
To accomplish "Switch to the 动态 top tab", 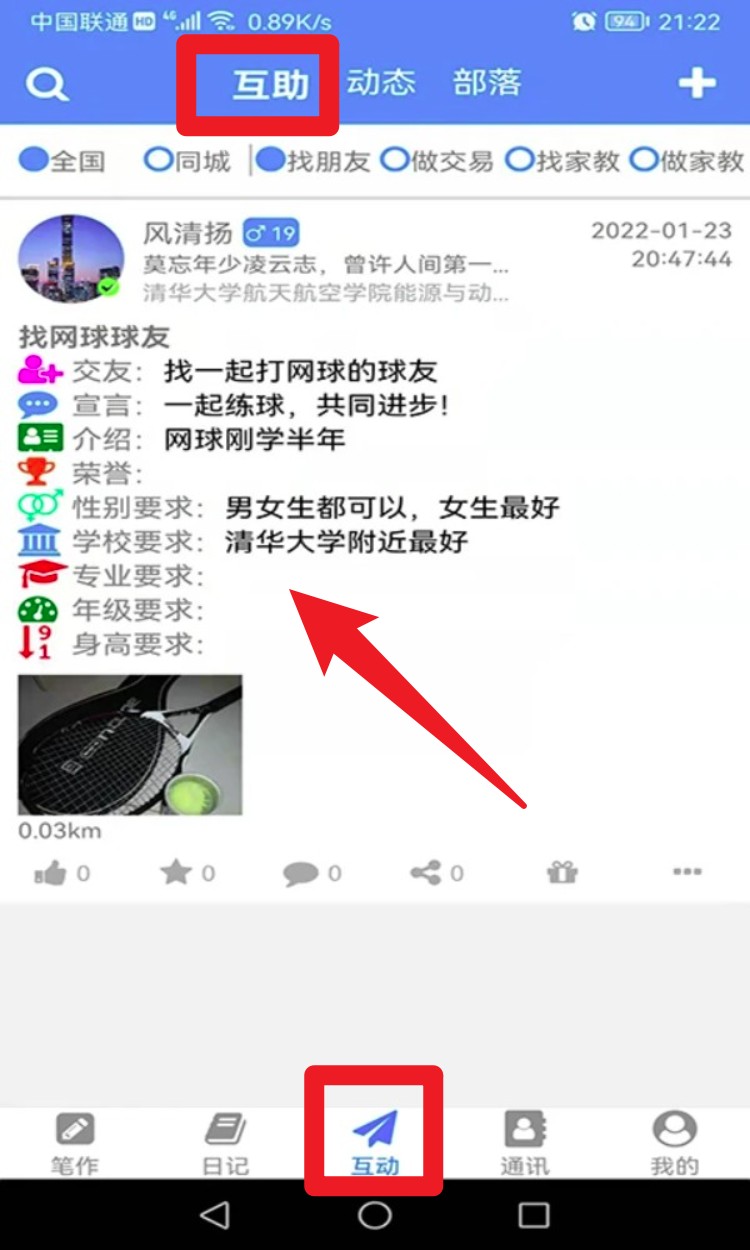I will coord(381,83).
